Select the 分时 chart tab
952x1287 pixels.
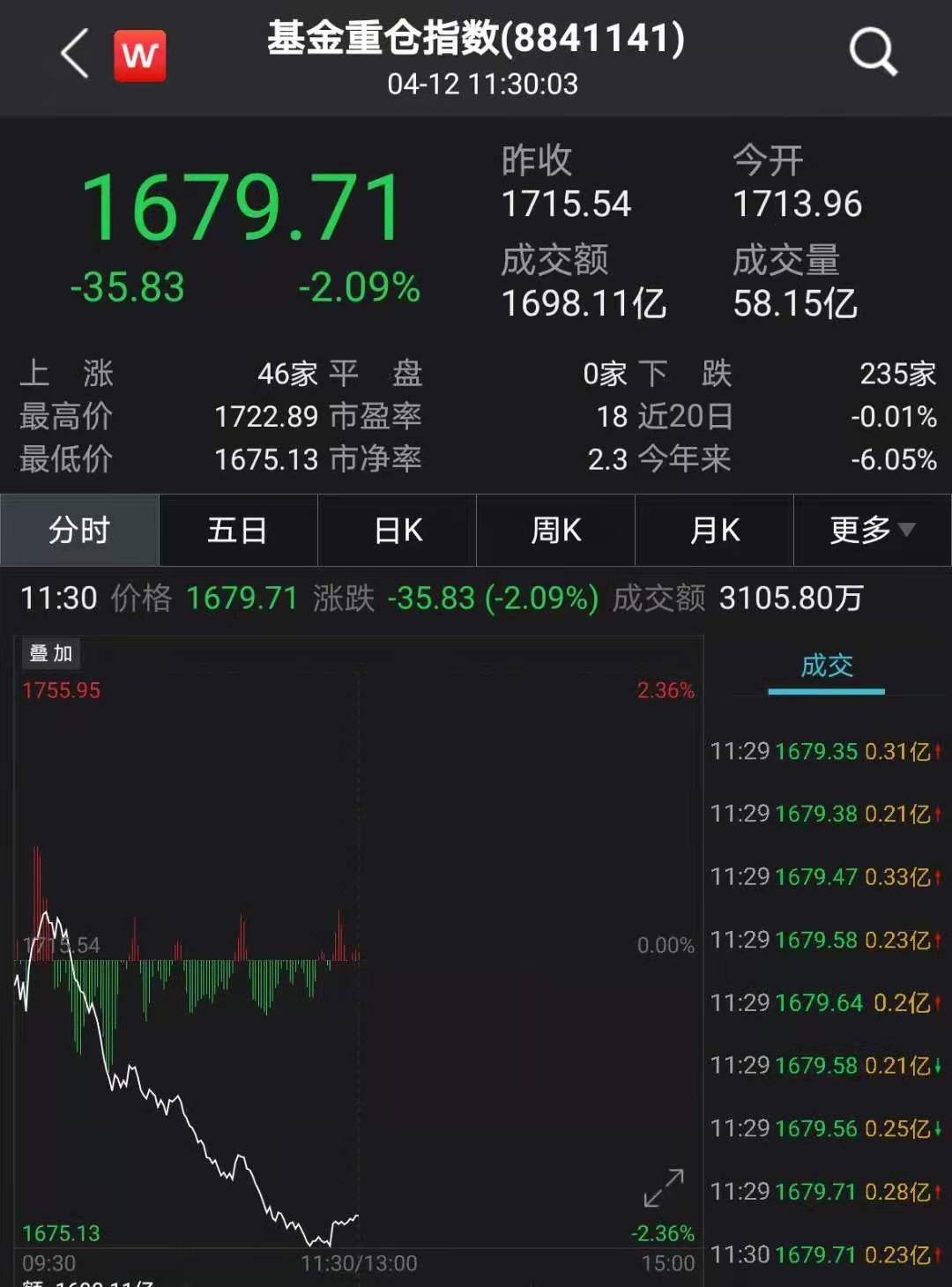click(x=79, y=531)
